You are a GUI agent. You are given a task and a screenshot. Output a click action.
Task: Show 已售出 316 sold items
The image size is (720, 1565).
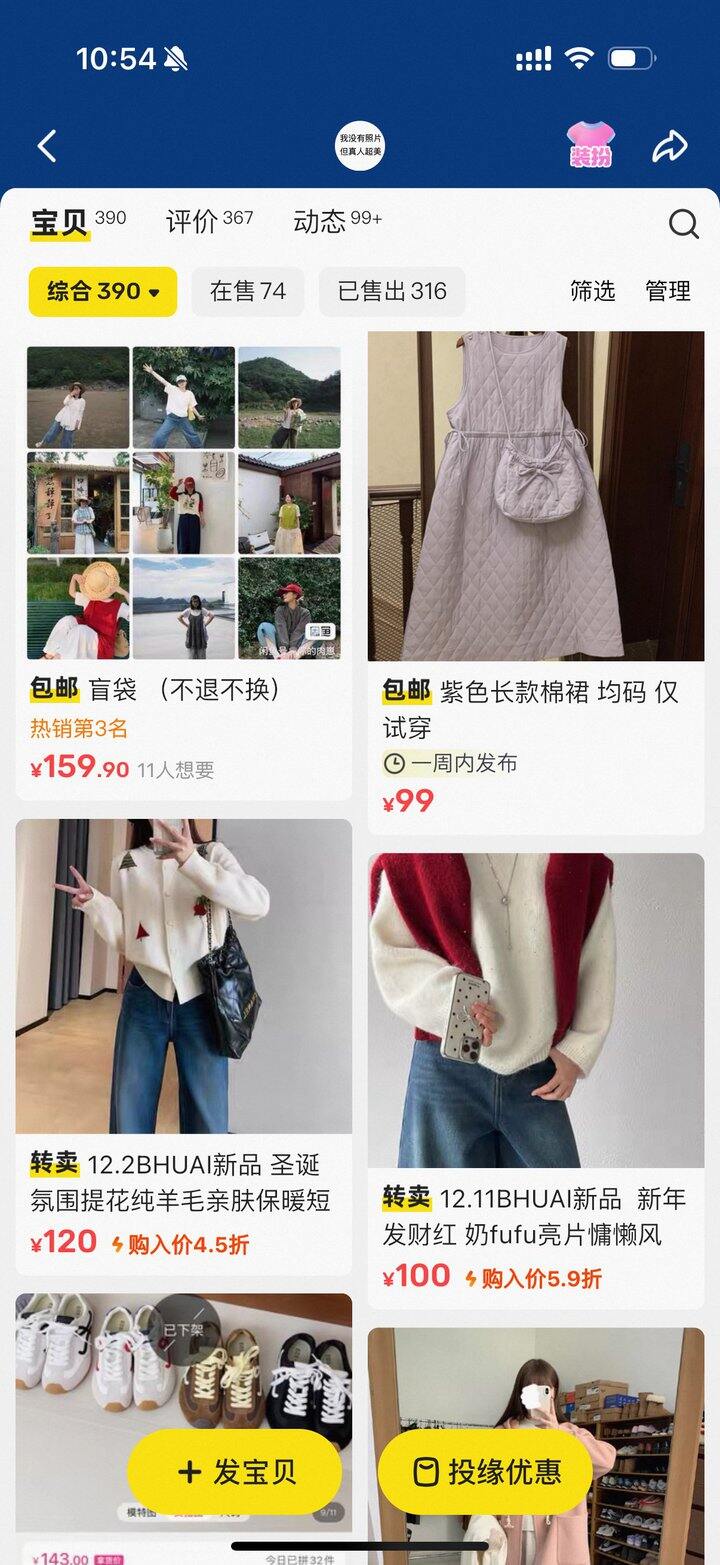tap(392, 291)
